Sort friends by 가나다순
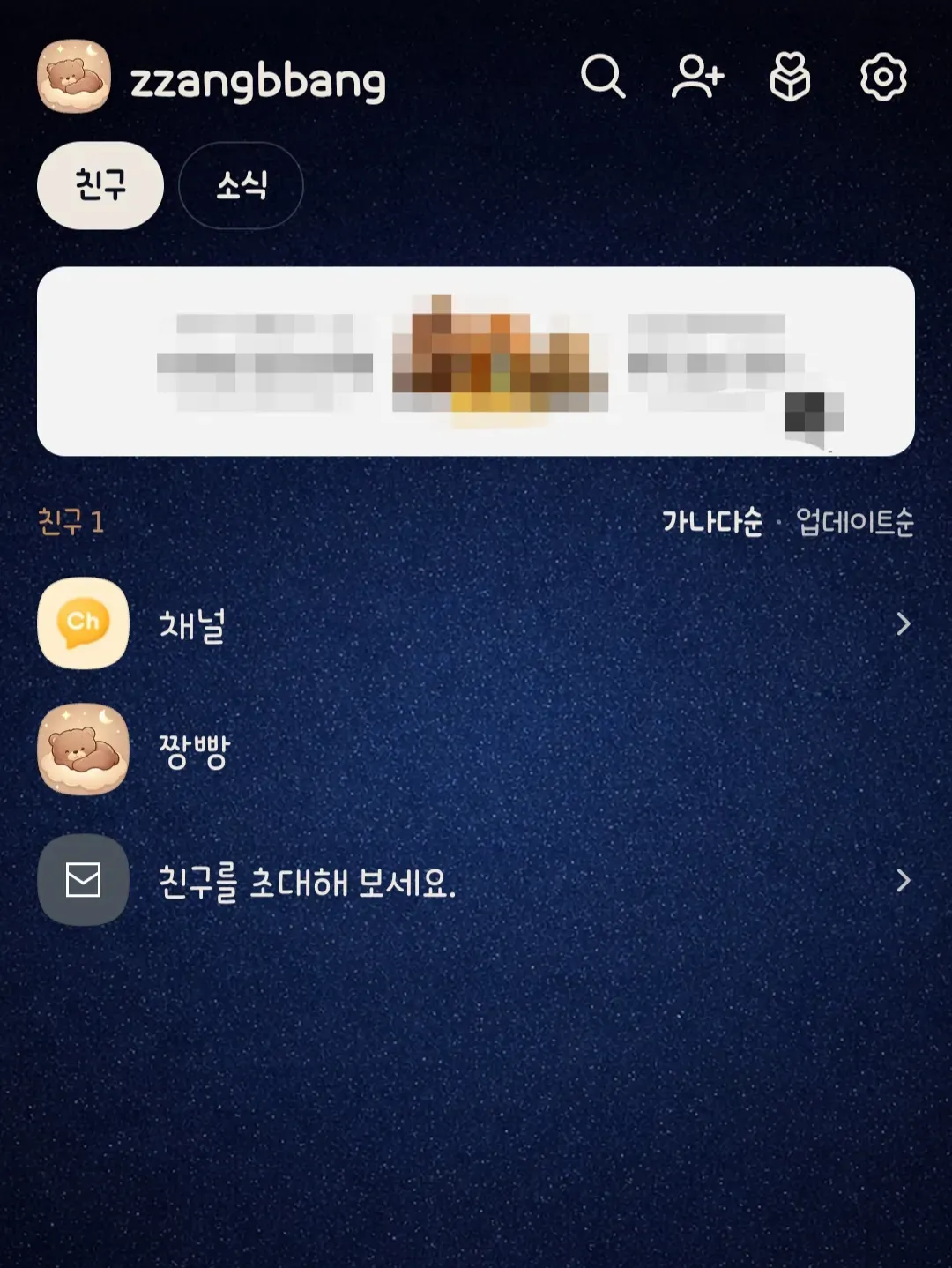The width and height of the screenshot is (952, 1268). 714,522
